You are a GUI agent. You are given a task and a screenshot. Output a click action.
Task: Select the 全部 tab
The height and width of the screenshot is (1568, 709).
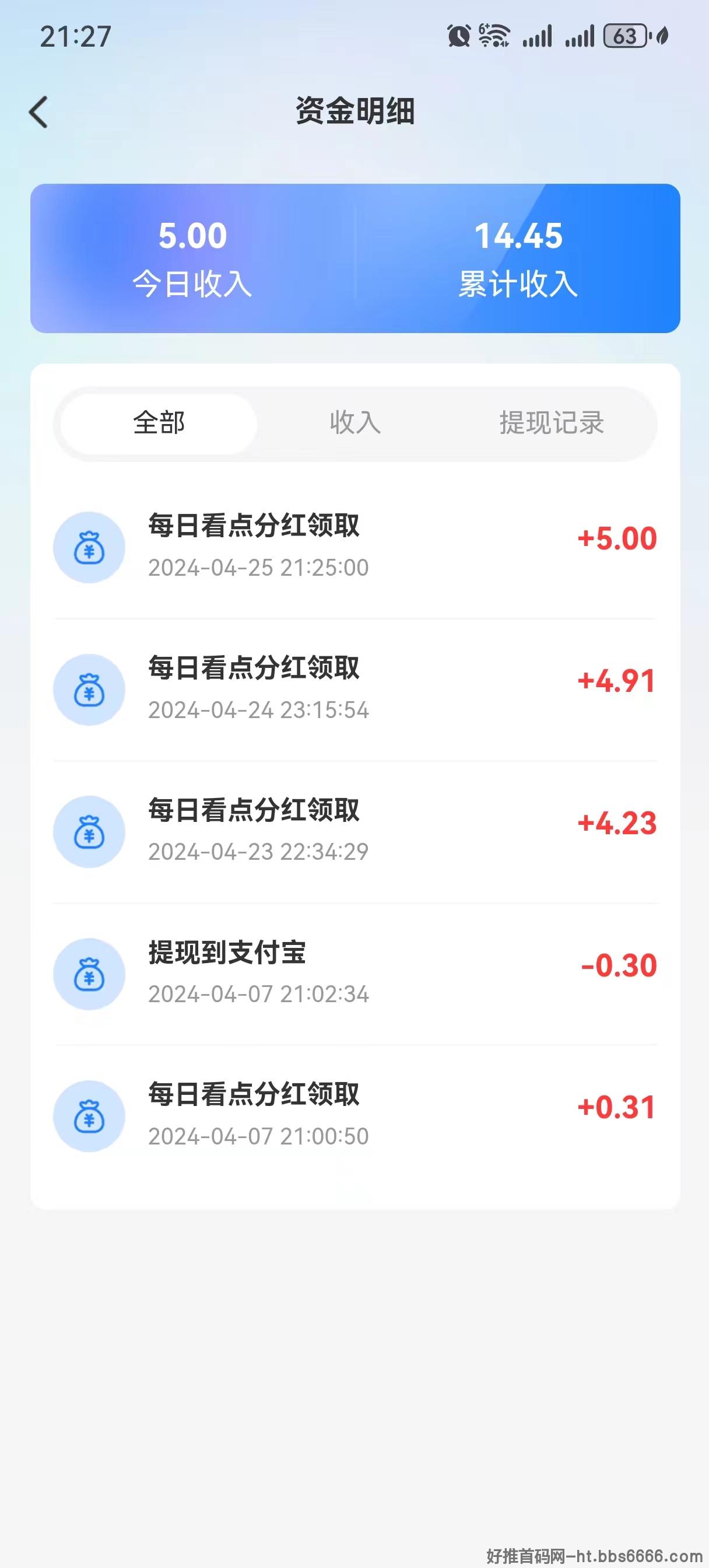(159, 423)
